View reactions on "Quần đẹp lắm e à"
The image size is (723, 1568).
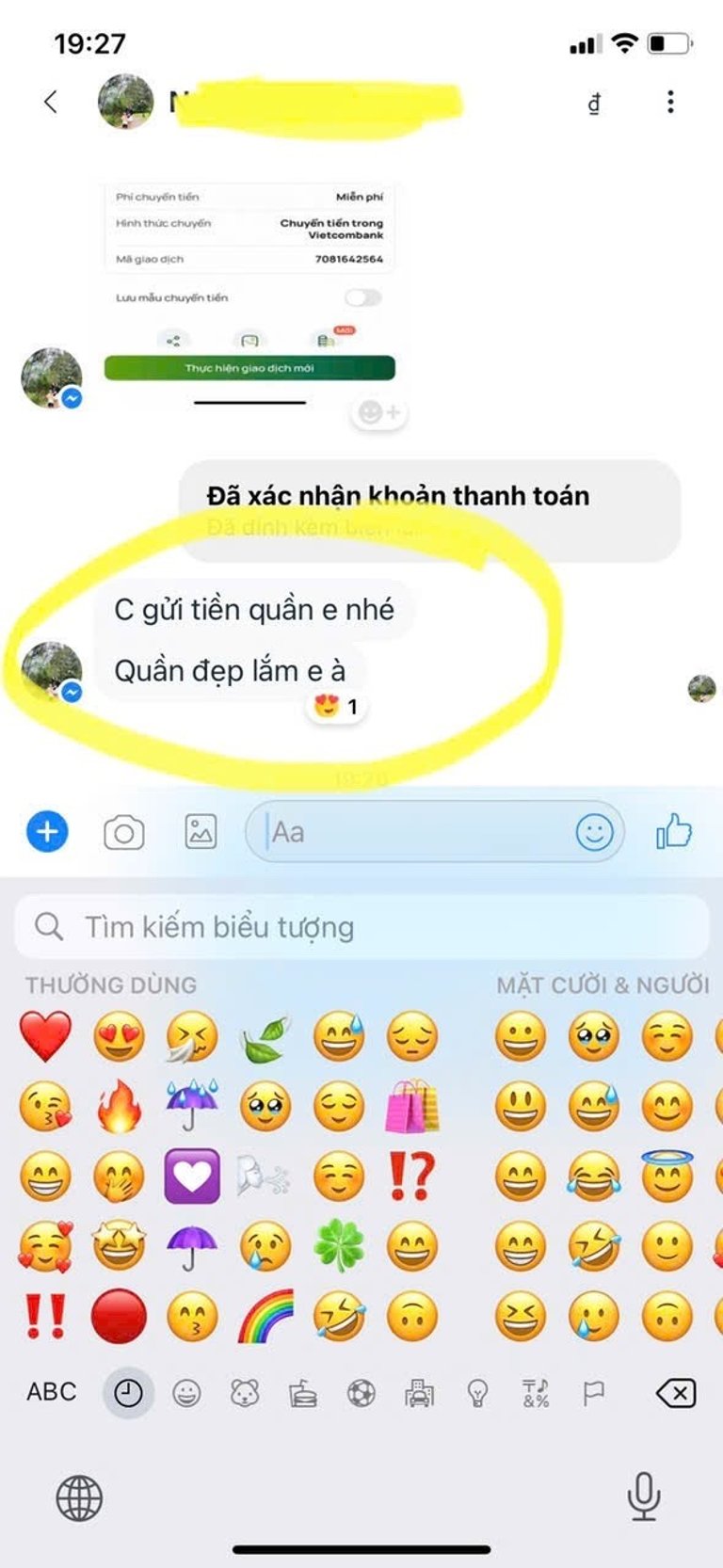coord(337,707)
